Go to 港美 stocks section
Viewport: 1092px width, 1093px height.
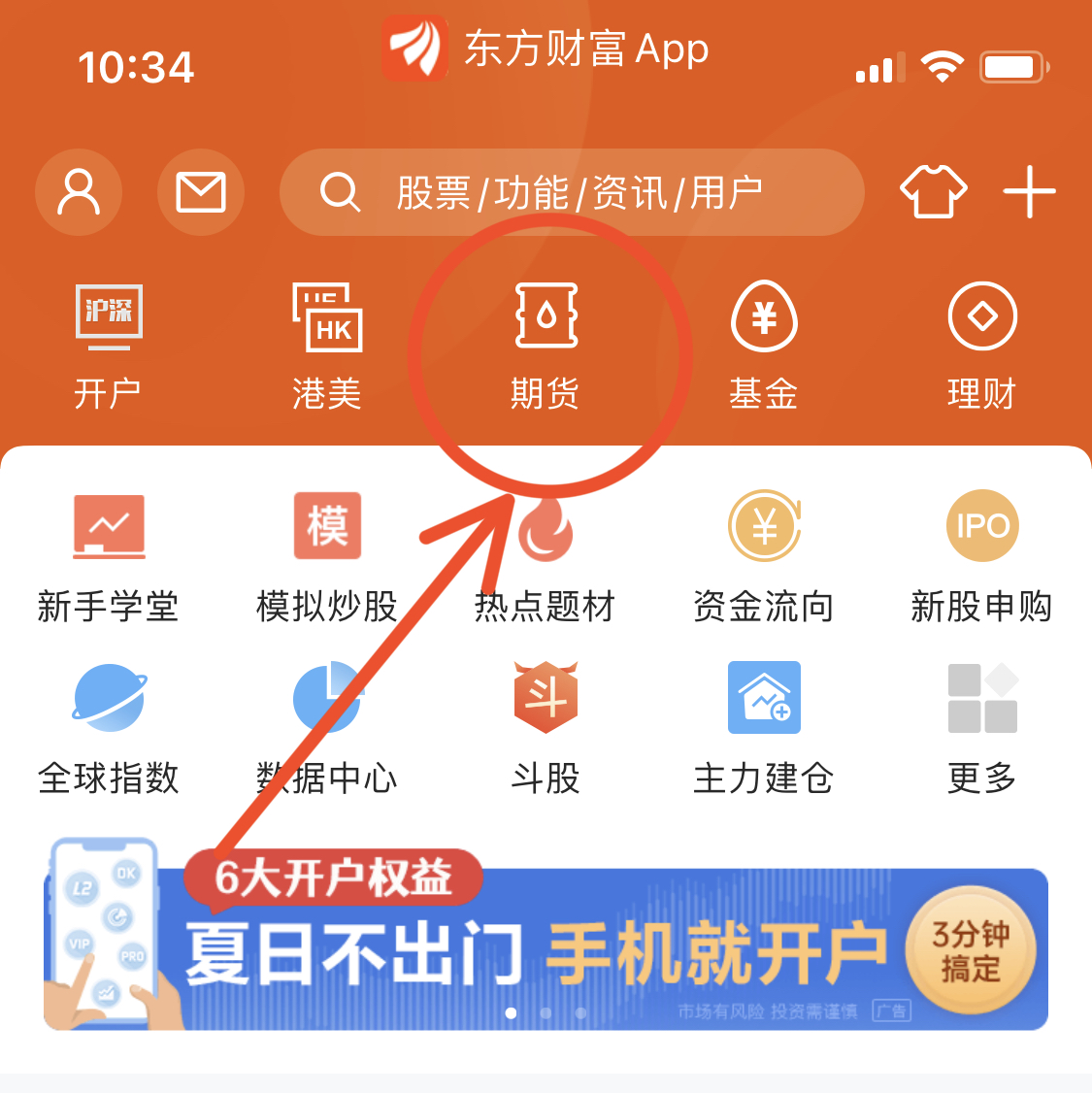click(327, 345)
